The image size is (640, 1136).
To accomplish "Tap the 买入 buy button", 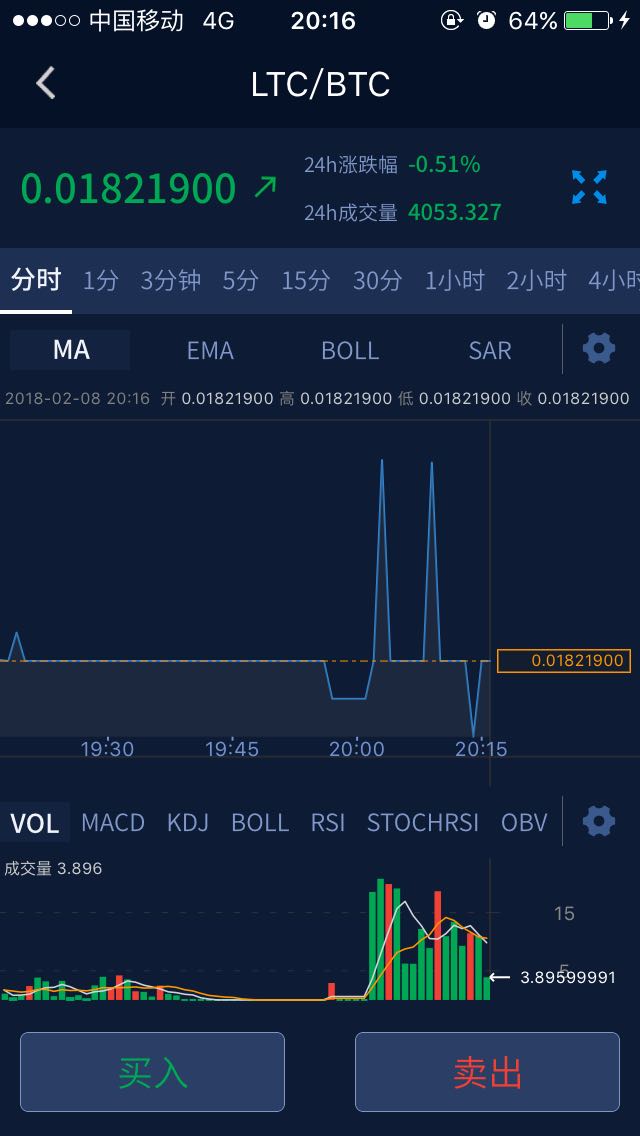I will click(152, 1072).
